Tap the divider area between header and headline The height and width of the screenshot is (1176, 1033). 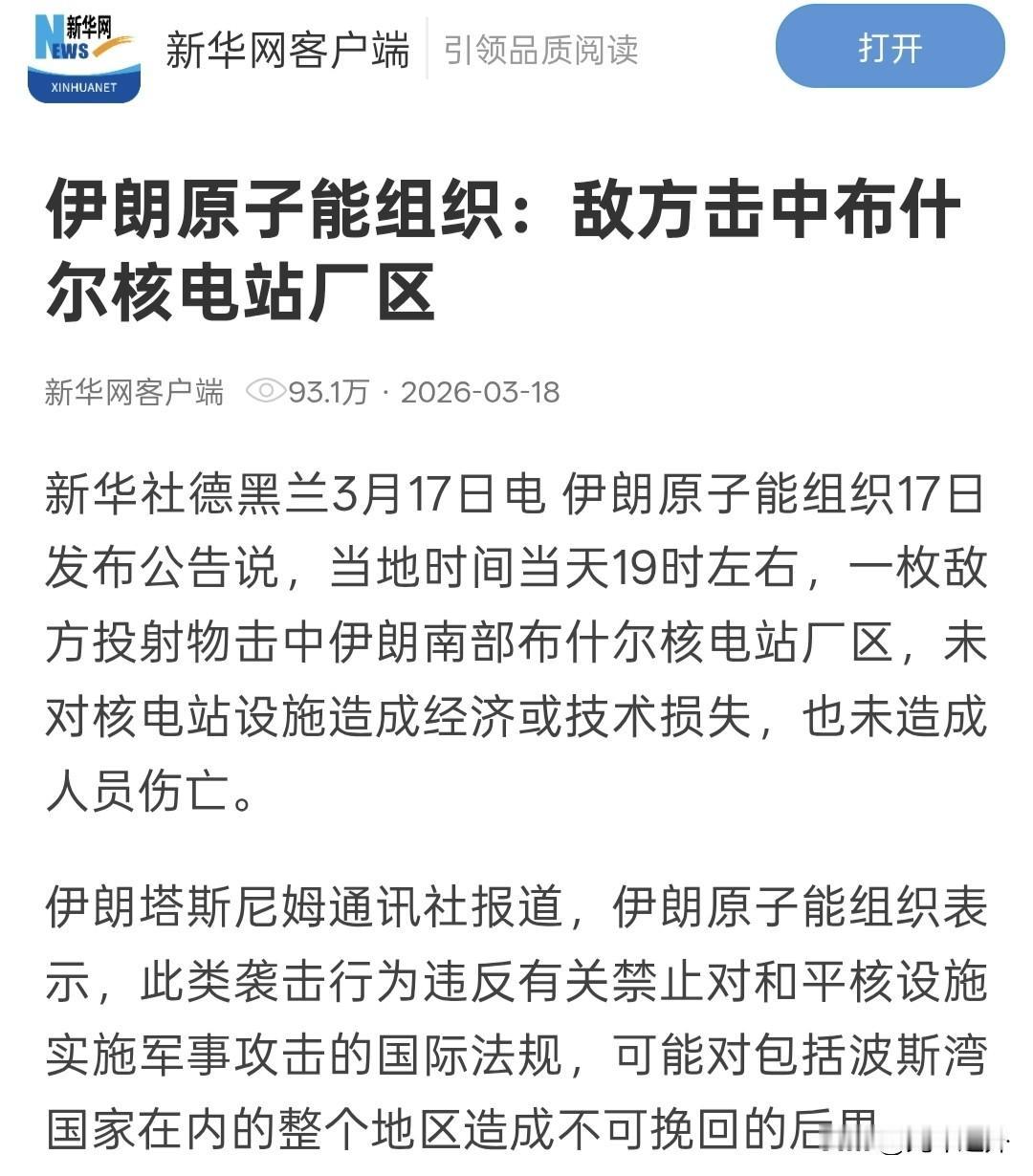click(516, 134)
